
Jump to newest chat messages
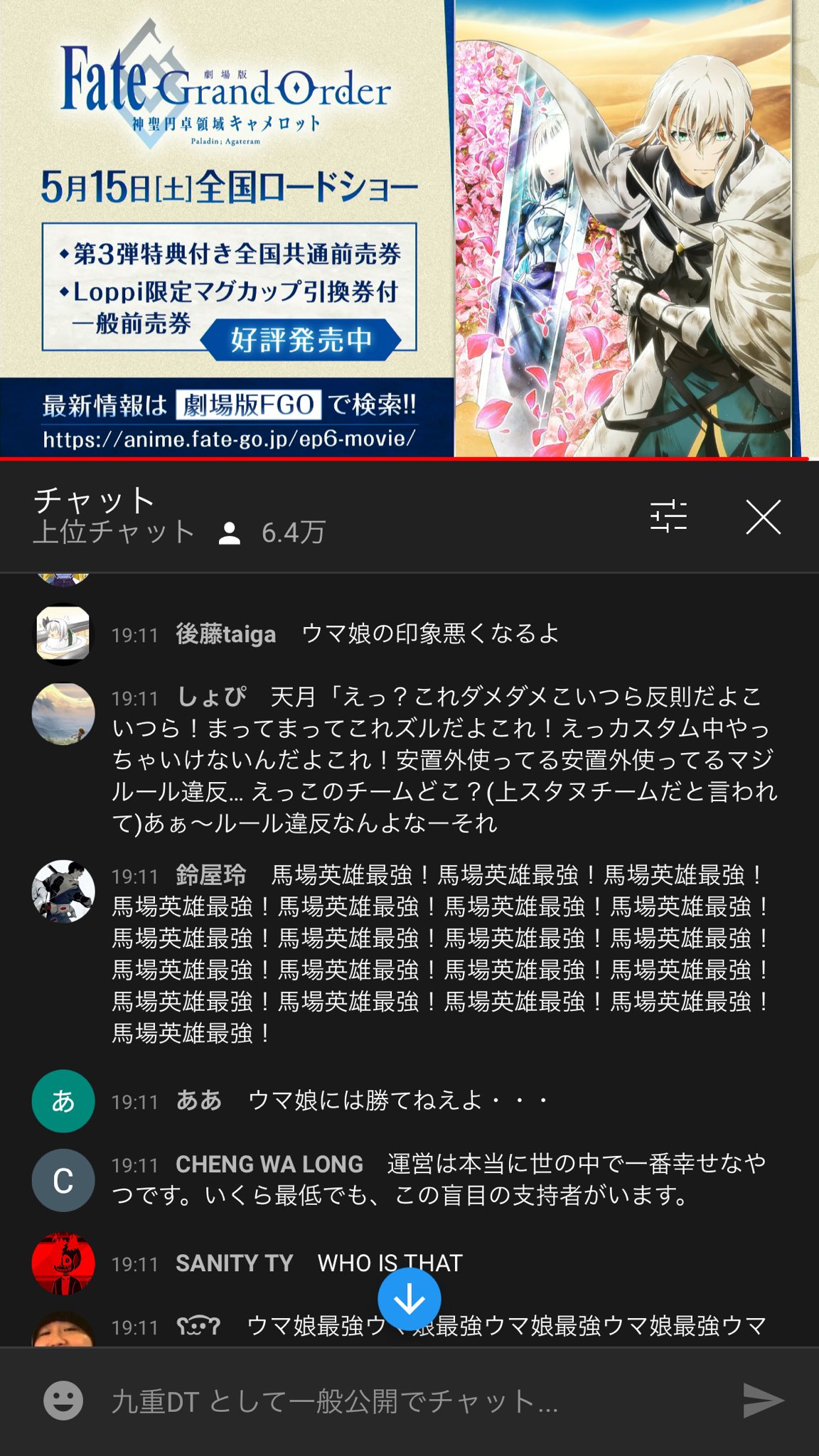[409, 1299]
